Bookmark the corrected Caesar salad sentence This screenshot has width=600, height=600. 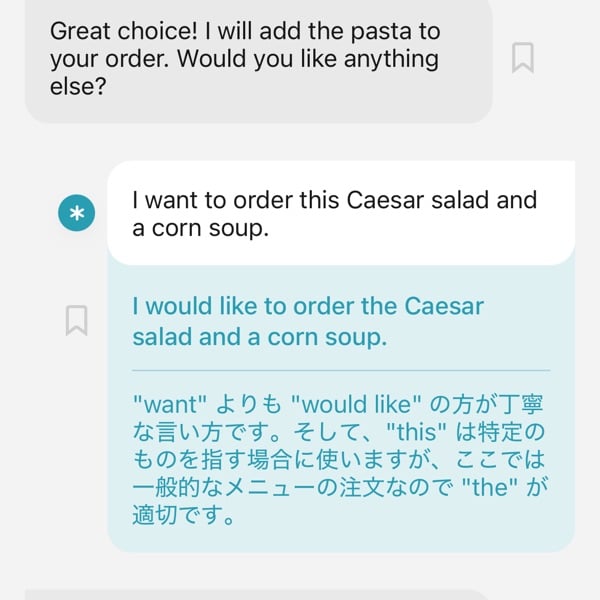click(x=76, y=320)
